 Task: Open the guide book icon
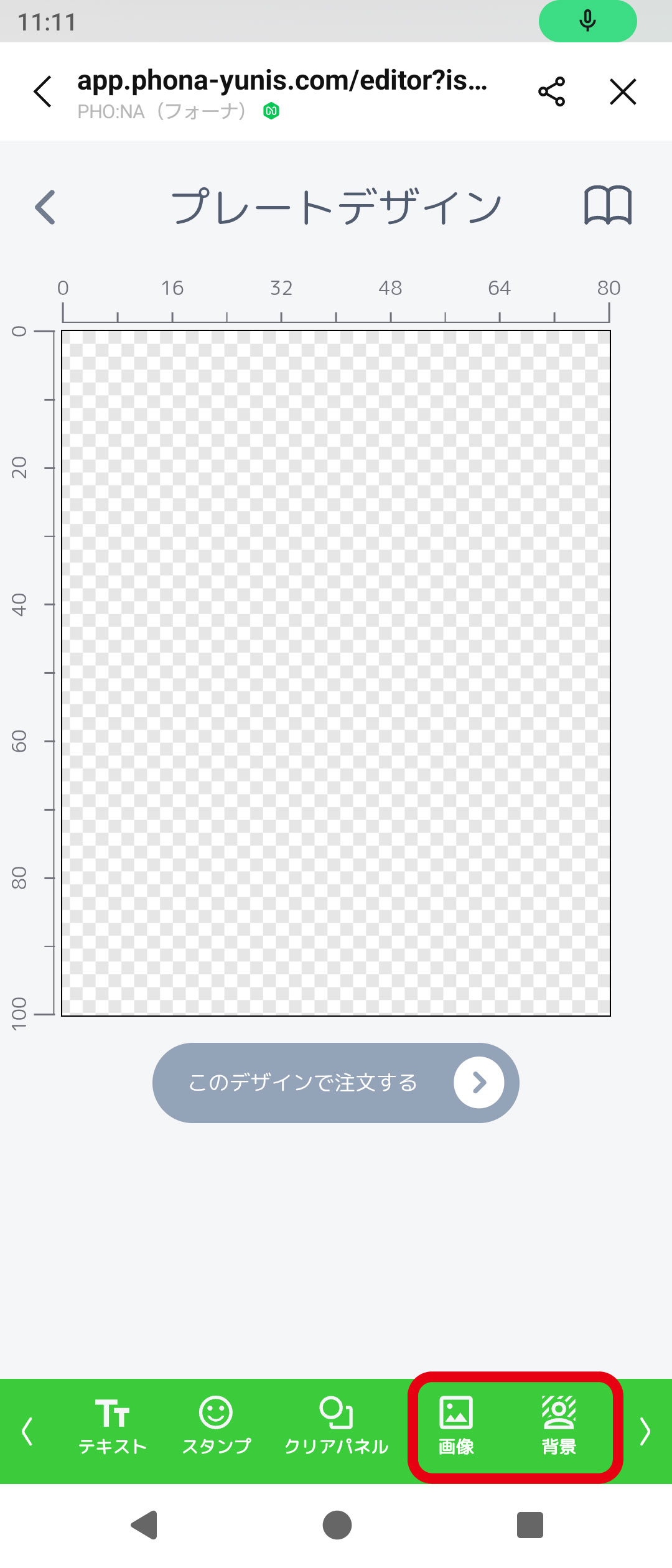click(x=608, y=205)
